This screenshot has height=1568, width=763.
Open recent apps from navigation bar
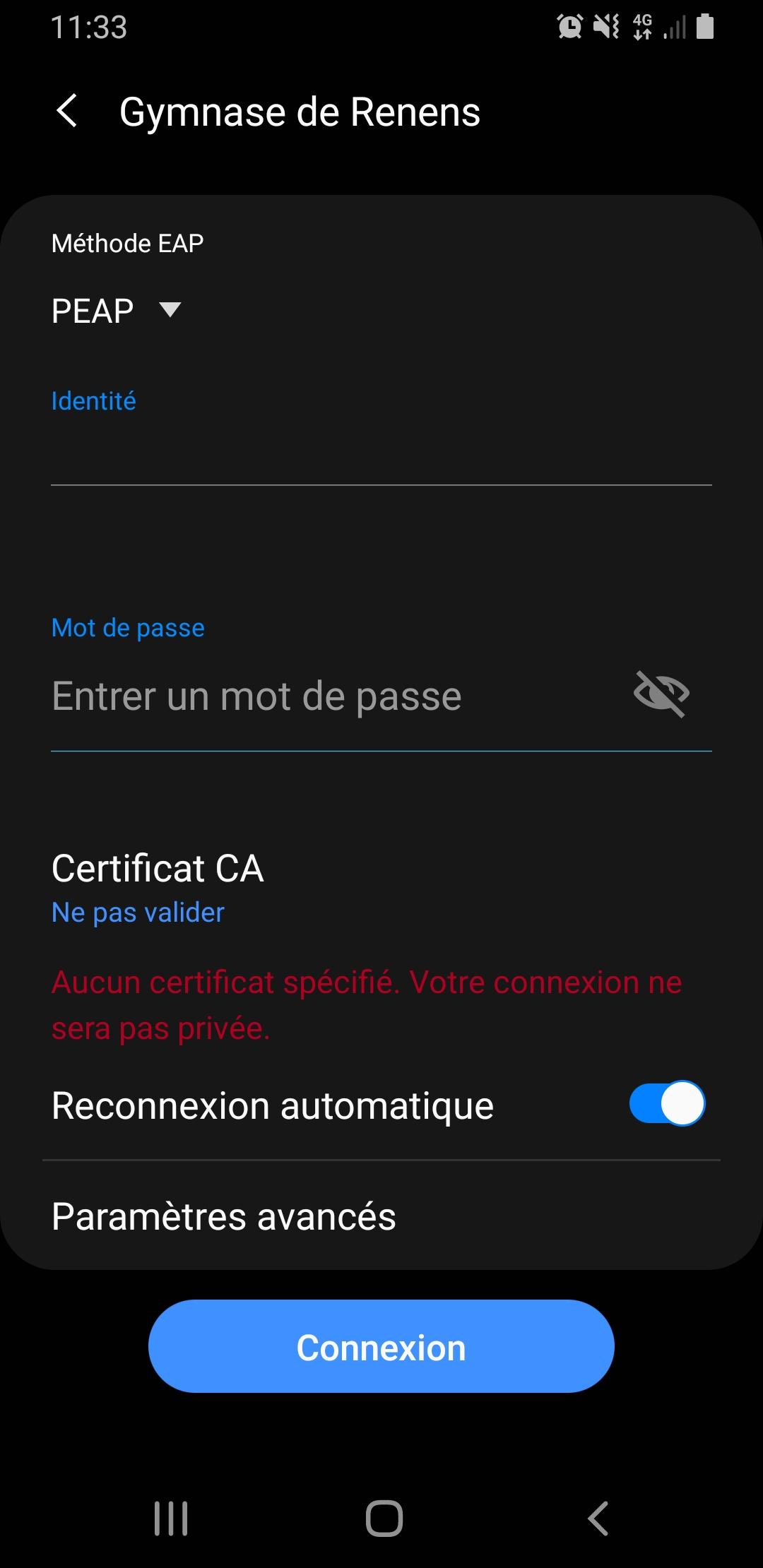171,1518
